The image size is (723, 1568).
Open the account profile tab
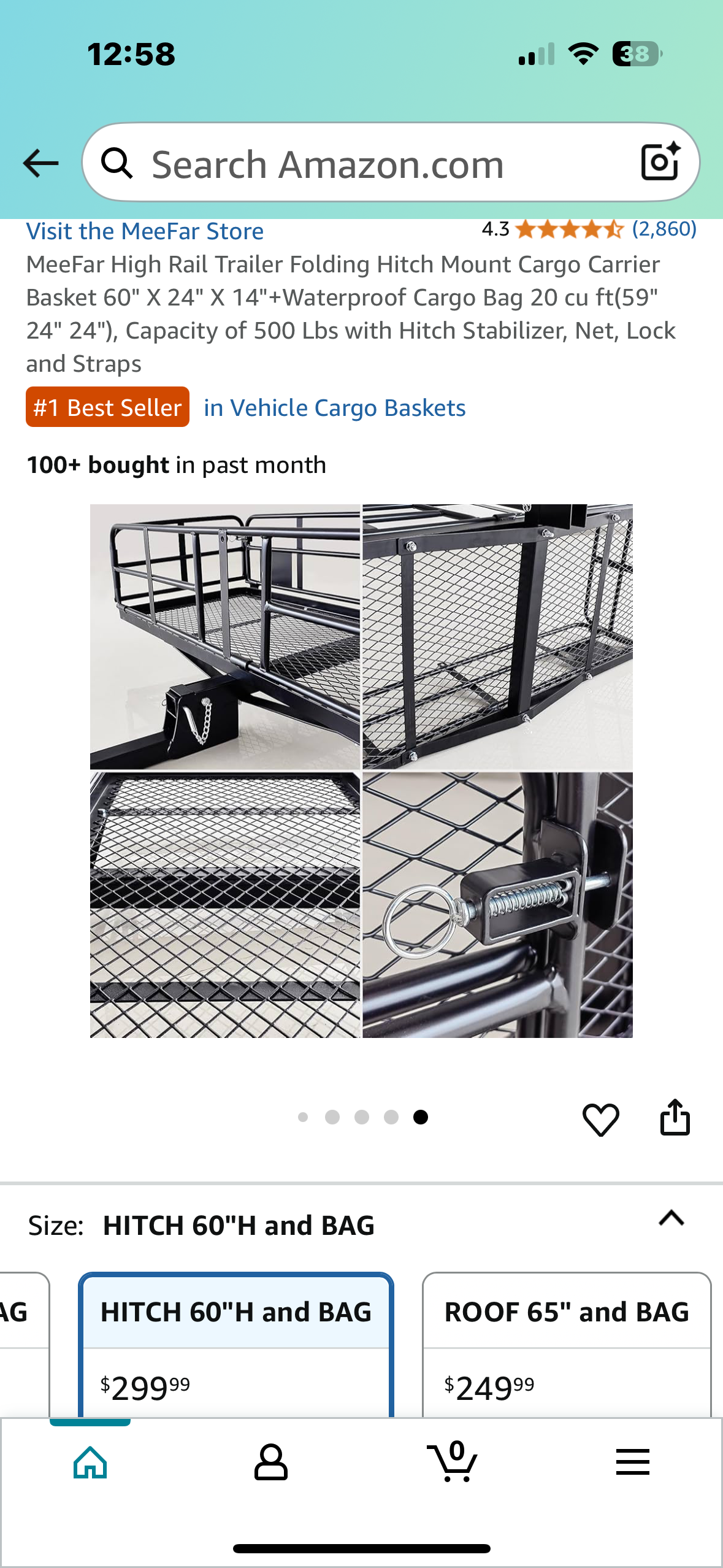coord(270,1462)
